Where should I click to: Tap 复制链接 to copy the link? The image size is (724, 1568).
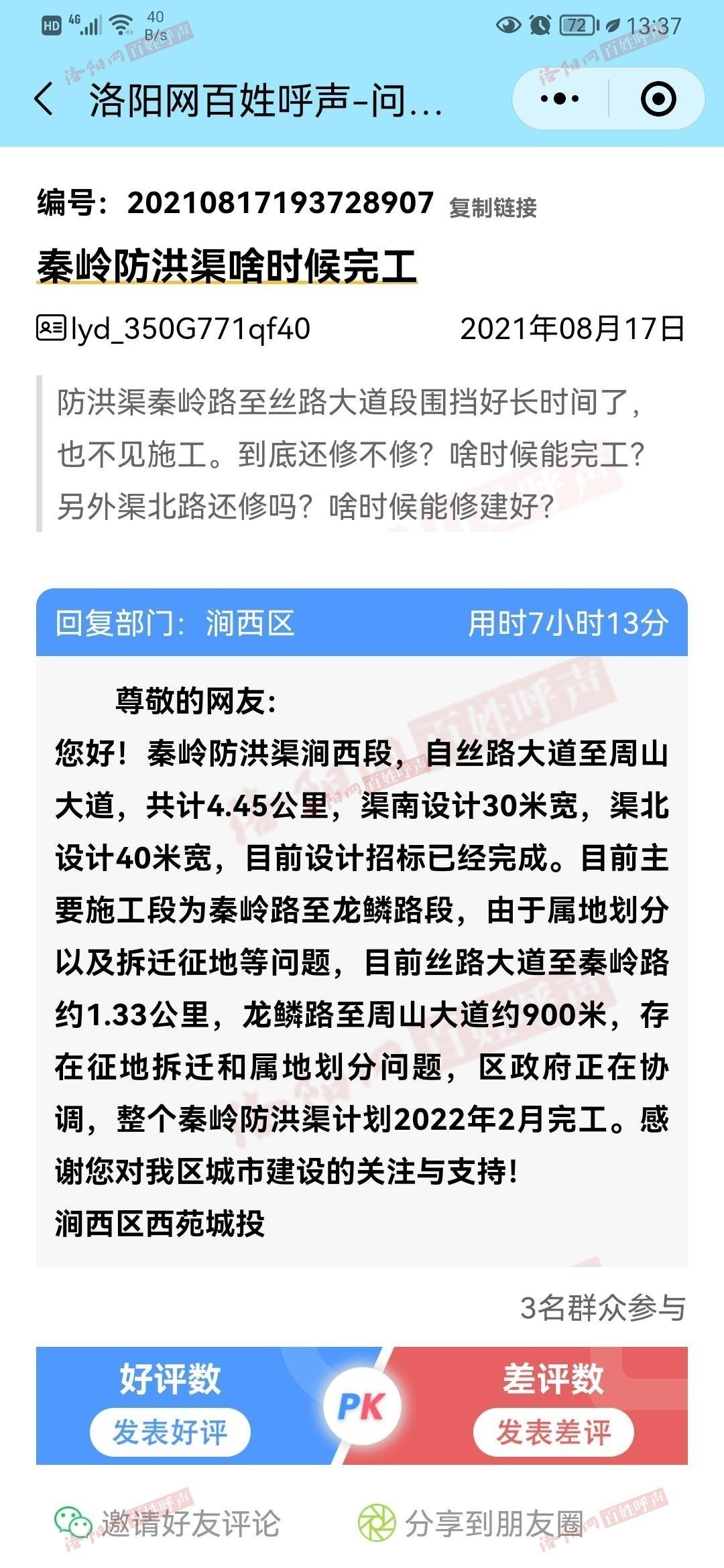coord(493,208)
